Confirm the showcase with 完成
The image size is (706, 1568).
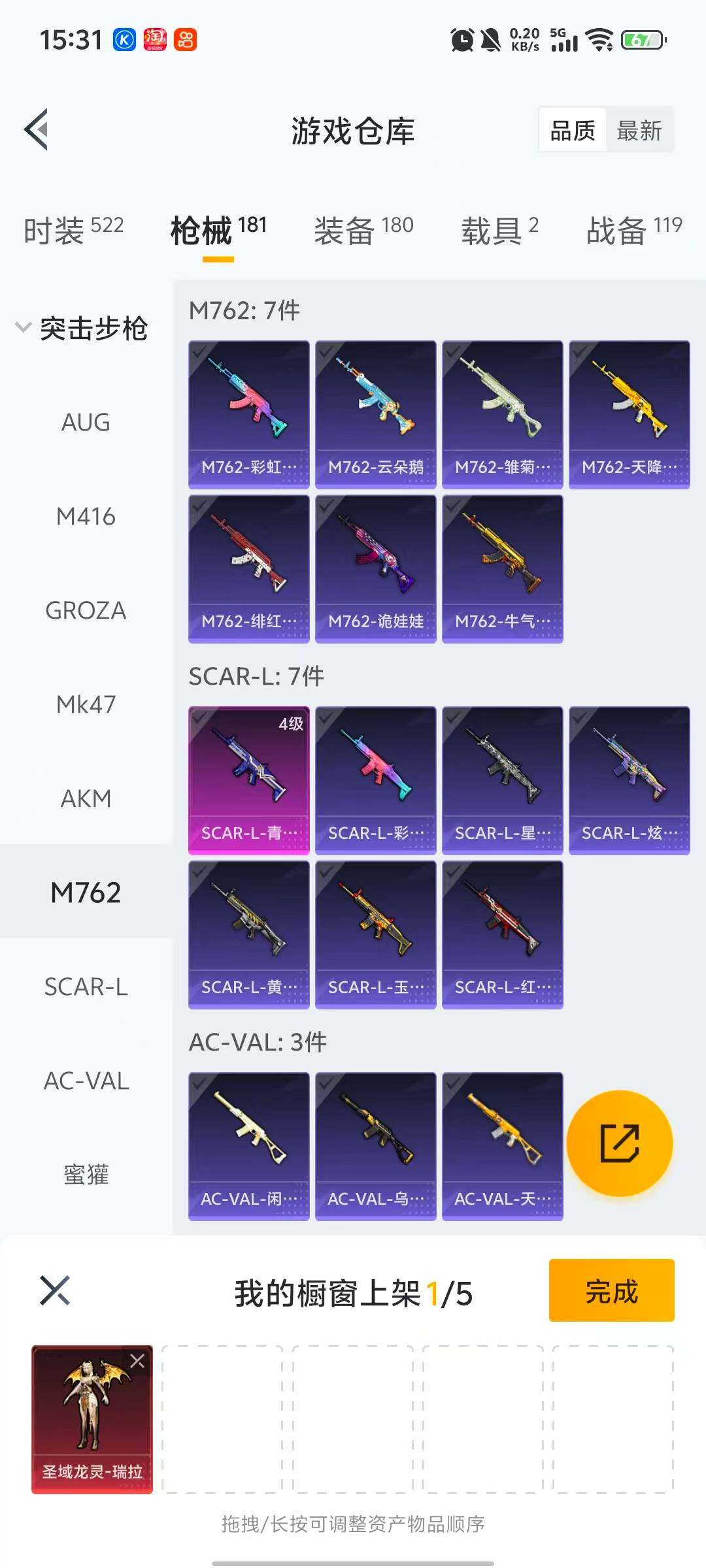[611, 1291]
